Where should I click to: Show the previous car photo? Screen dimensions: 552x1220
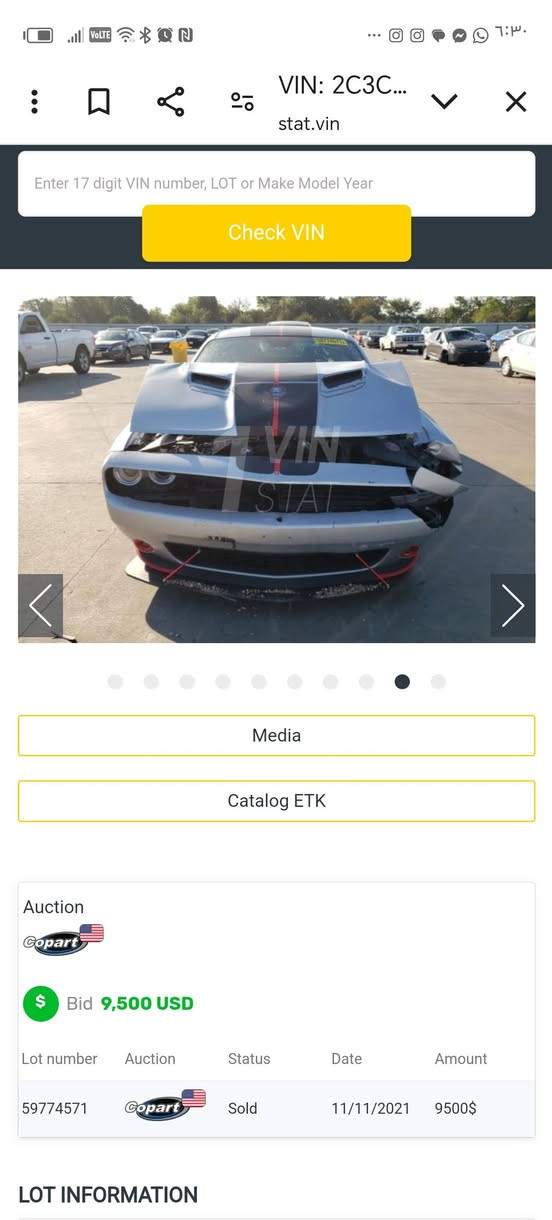[40, 606]
